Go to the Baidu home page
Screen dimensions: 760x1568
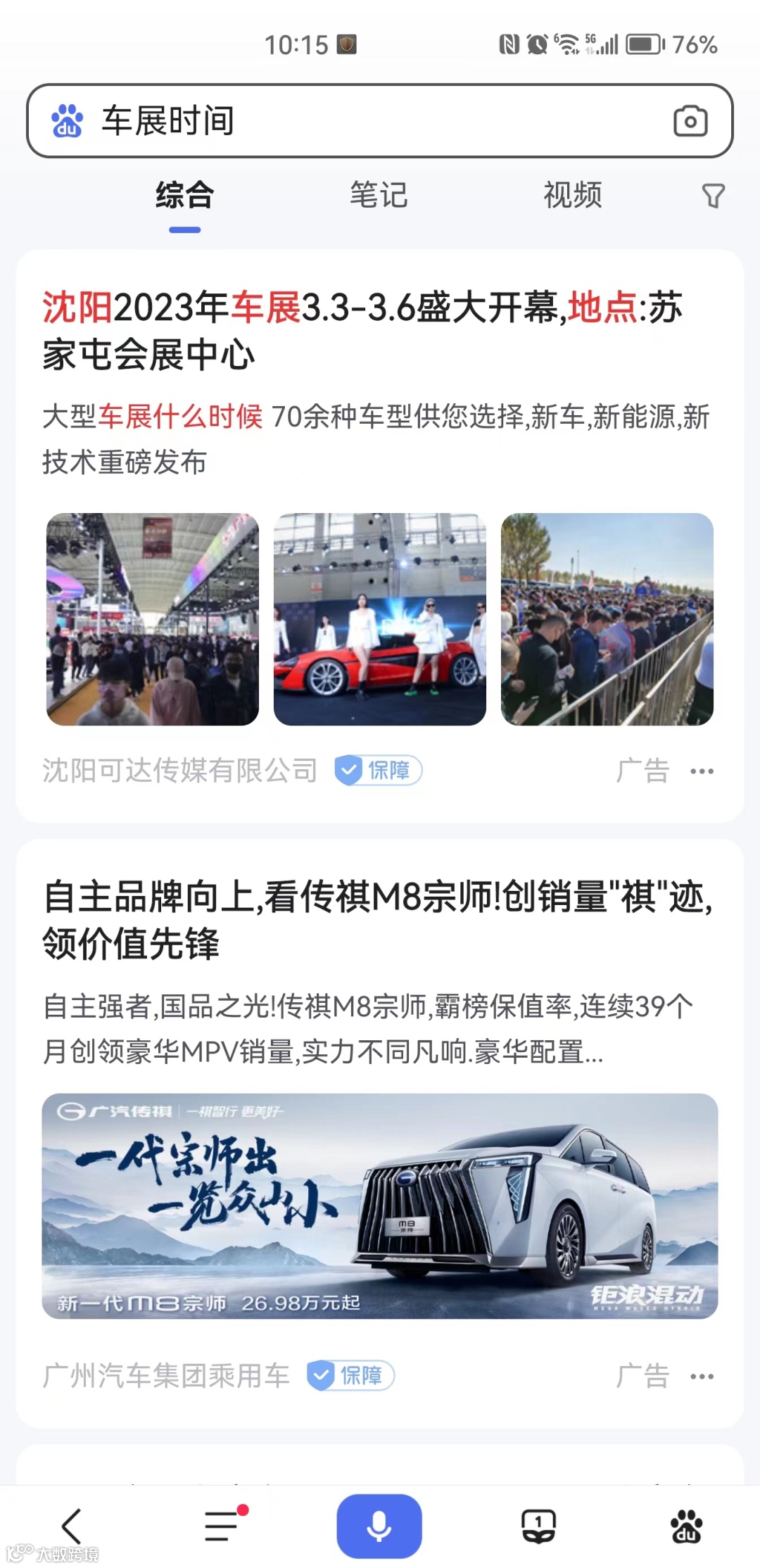pos(686,1526)
